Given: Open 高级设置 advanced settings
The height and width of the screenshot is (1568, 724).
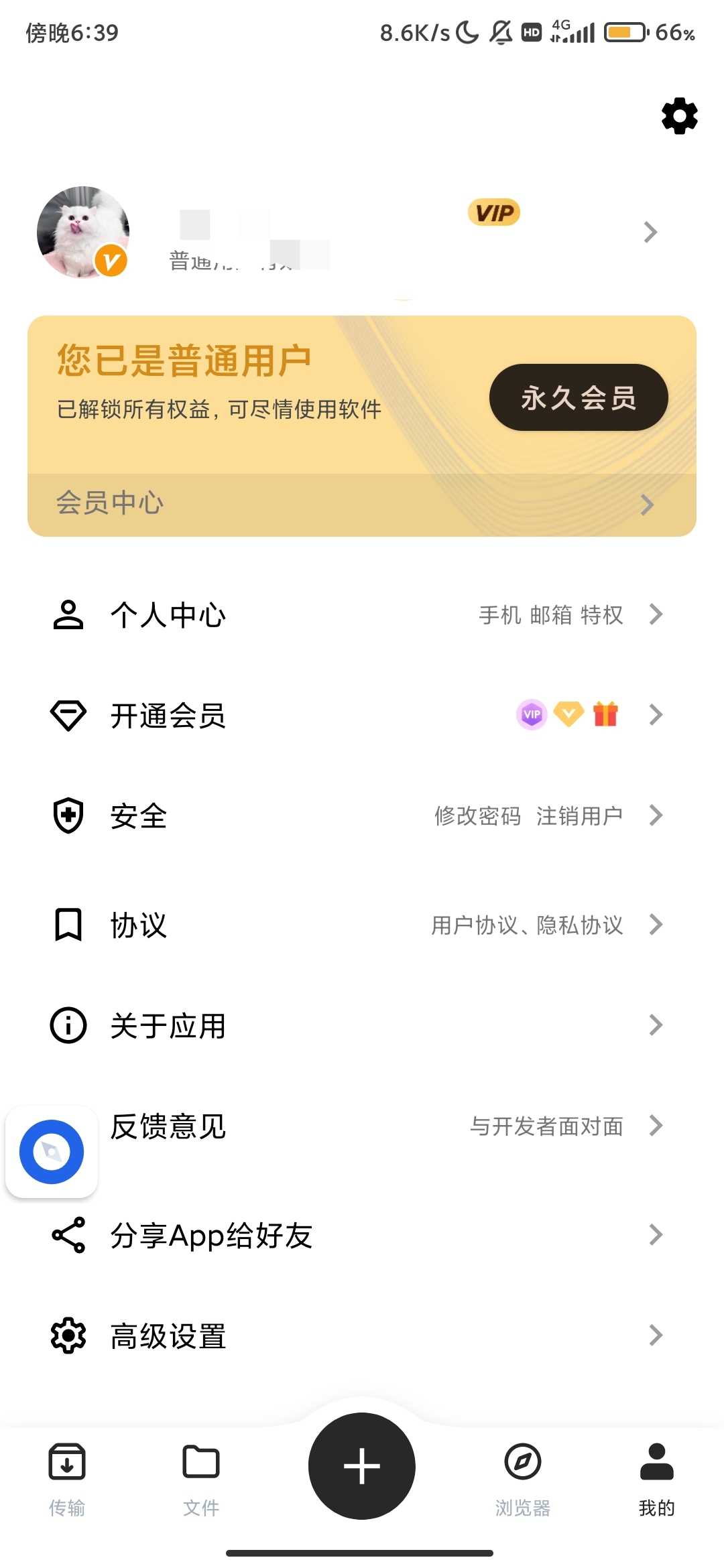Looking at the screenshot, I should (x=361, y=1335).
